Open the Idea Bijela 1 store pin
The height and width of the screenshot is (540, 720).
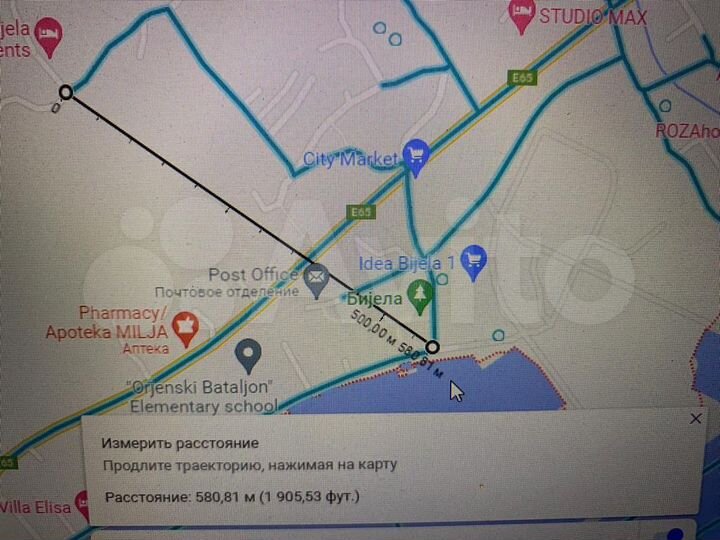474,261
